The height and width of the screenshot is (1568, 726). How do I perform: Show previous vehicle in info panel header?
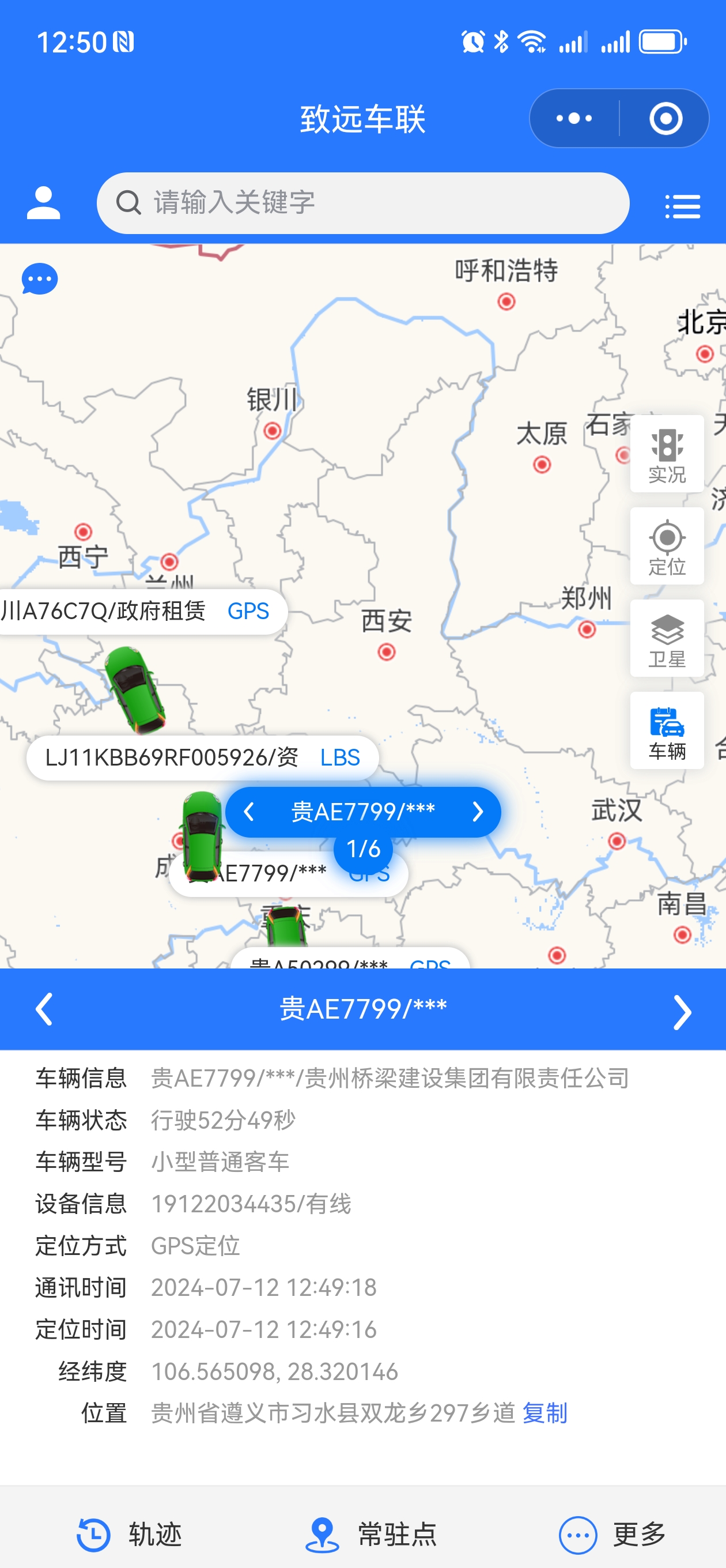point(44,1009)
